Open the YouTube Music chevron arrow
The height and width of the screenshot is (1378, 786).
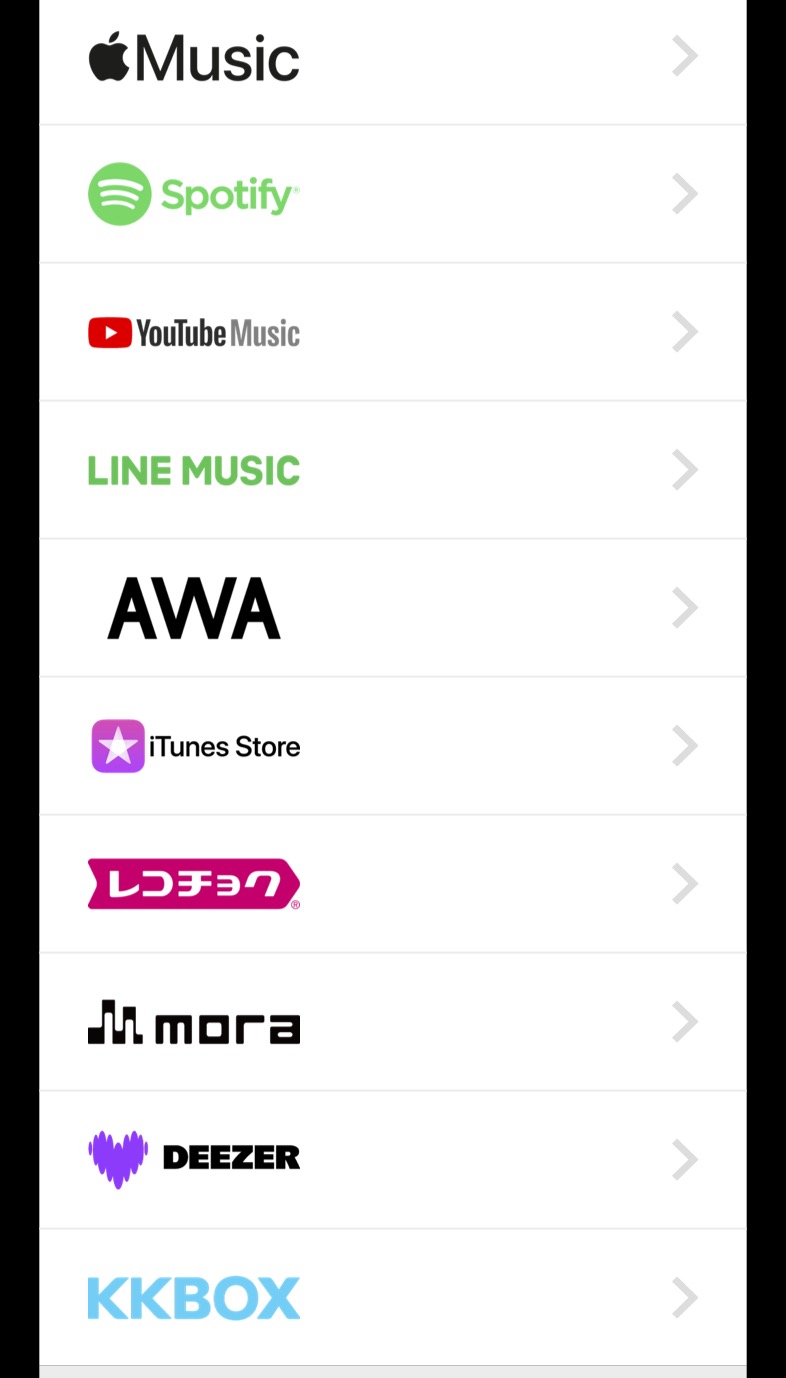coord(685,331)
